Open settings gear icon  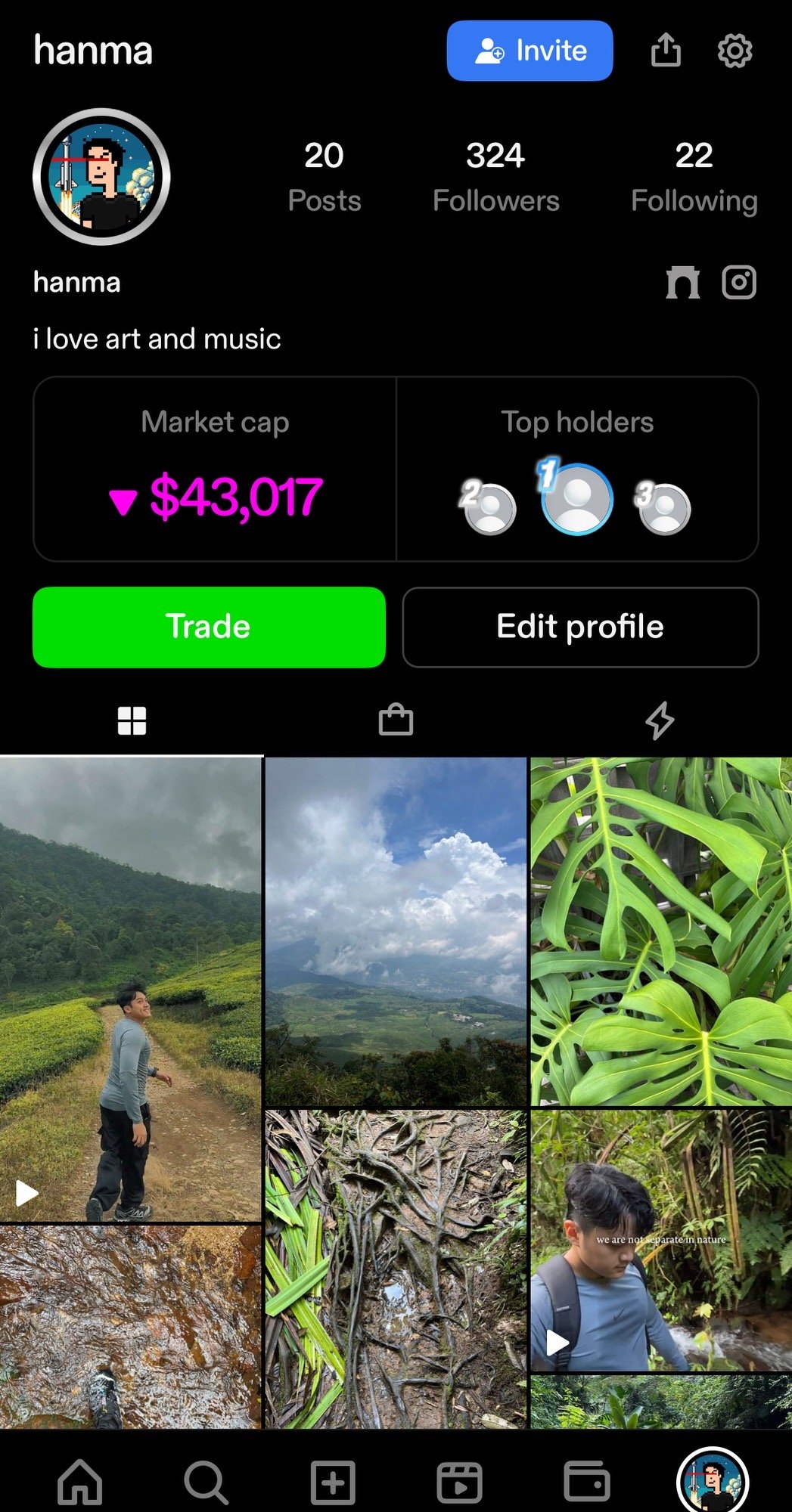tap(735, 51)
